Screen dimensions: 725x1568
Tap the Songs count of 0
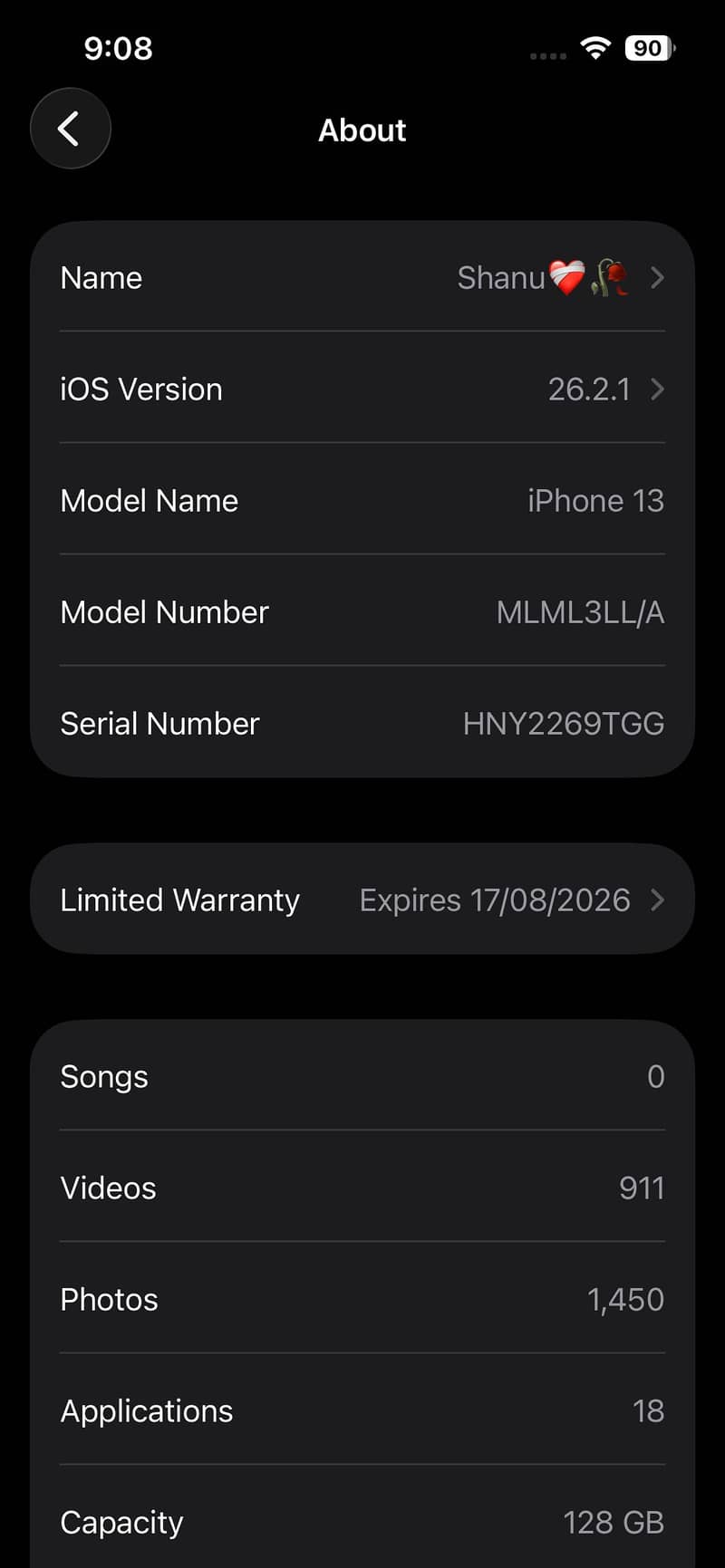click(x=655, y=1076)
